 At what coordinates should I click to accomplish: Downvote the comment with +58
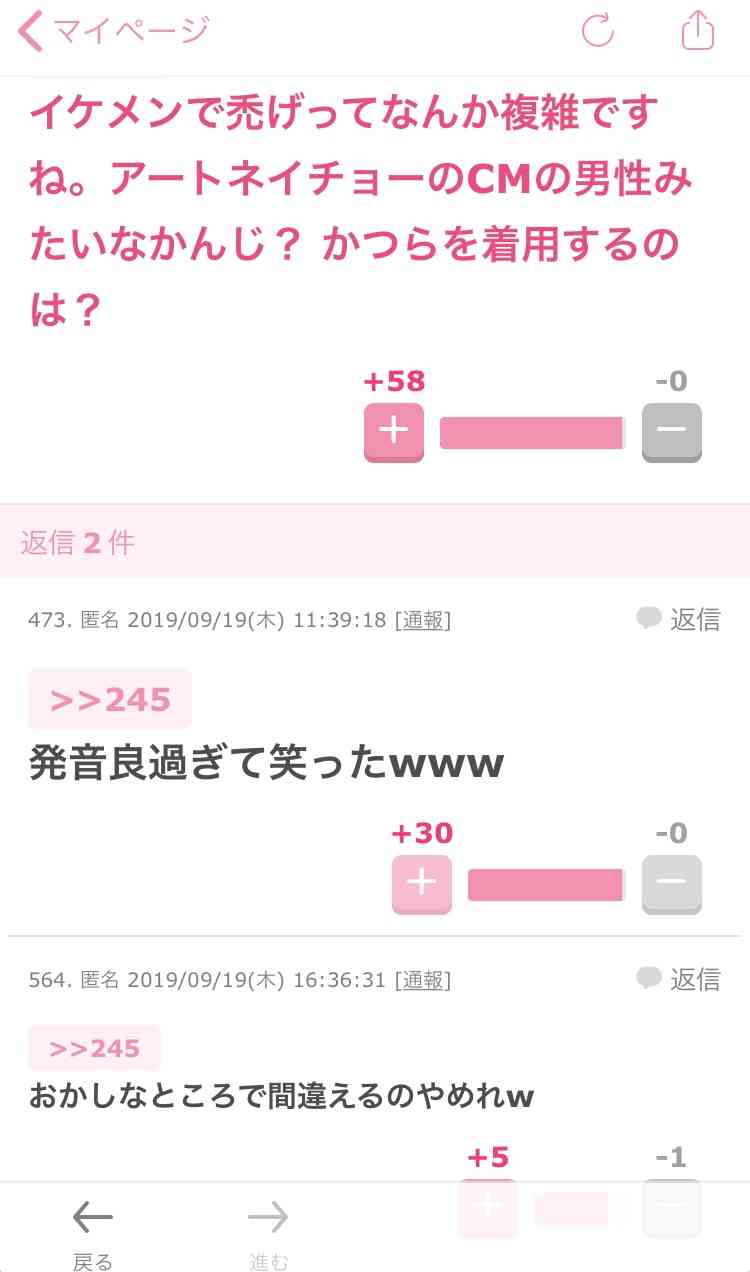pyautogui.click(x=671, y=432)
